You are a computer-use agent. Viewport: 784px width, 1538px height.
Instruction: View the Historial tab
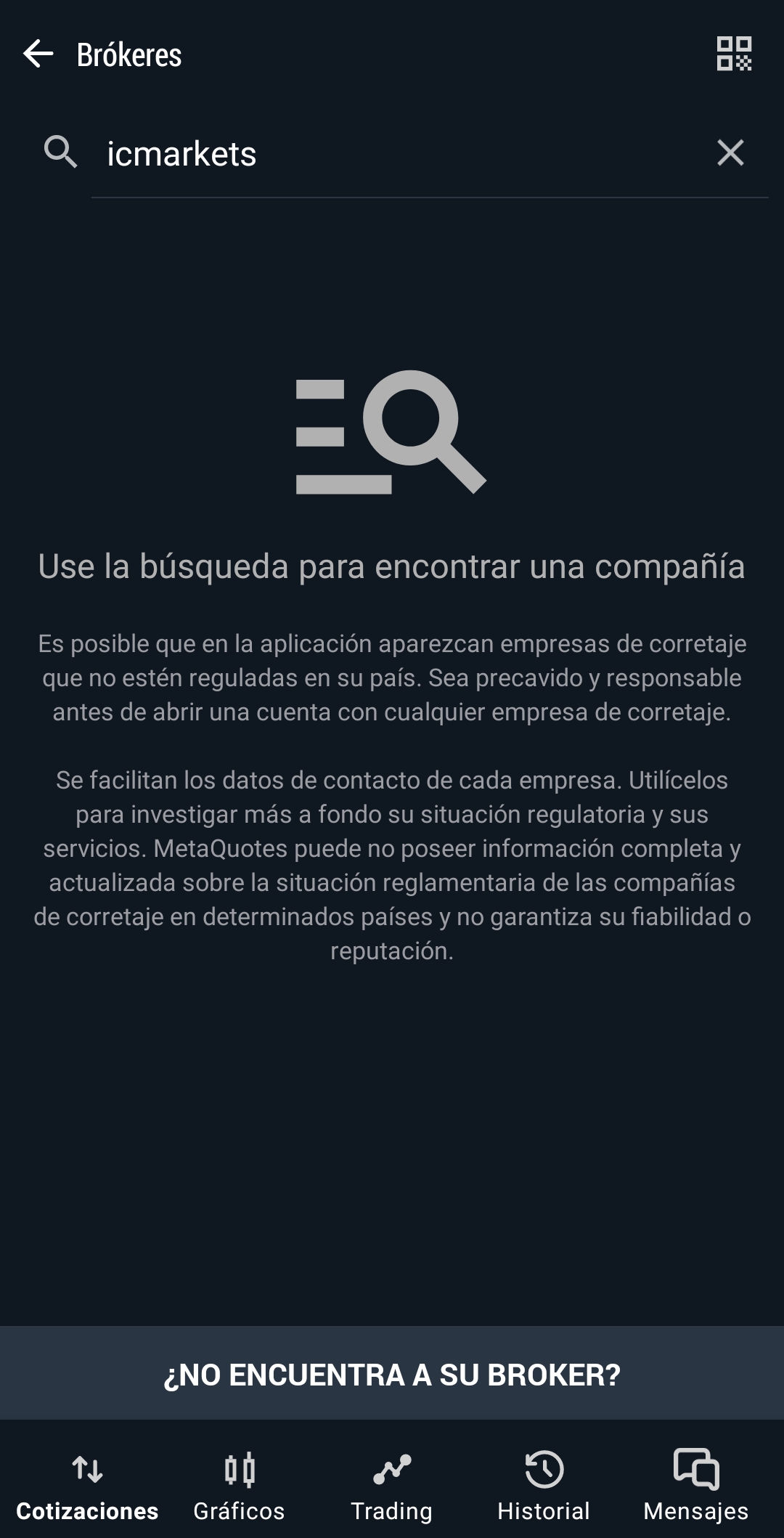[x=544, y=1486]
